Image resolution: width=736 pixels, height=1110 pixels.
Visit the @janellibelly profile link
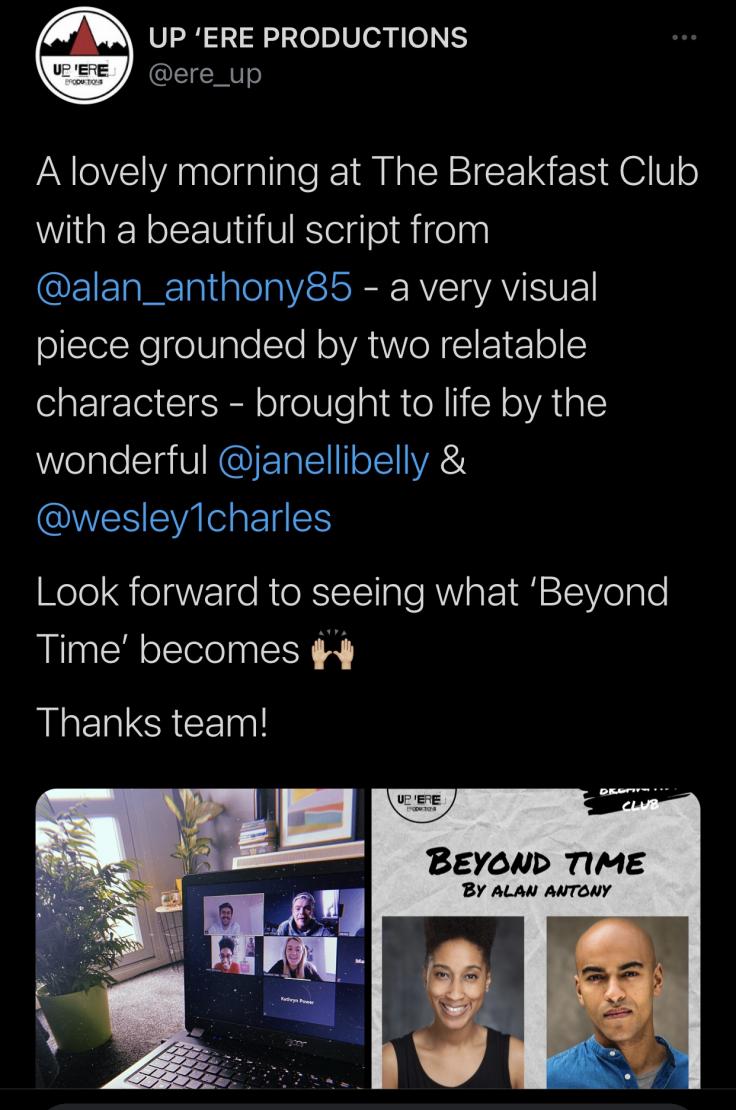tap(324, 462)
